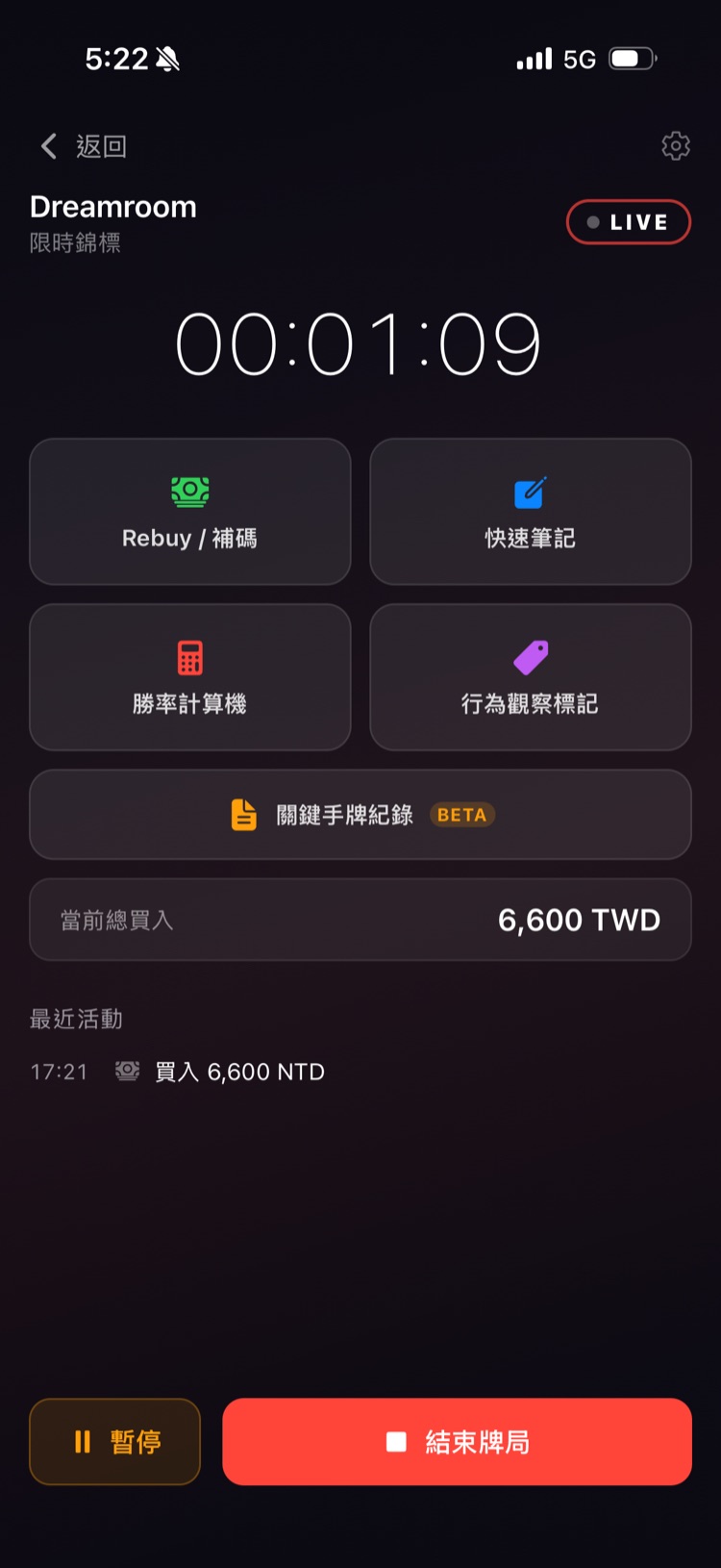Launch the 勝率計算機 calculator

pyautogui.click(x=189, y=676)
